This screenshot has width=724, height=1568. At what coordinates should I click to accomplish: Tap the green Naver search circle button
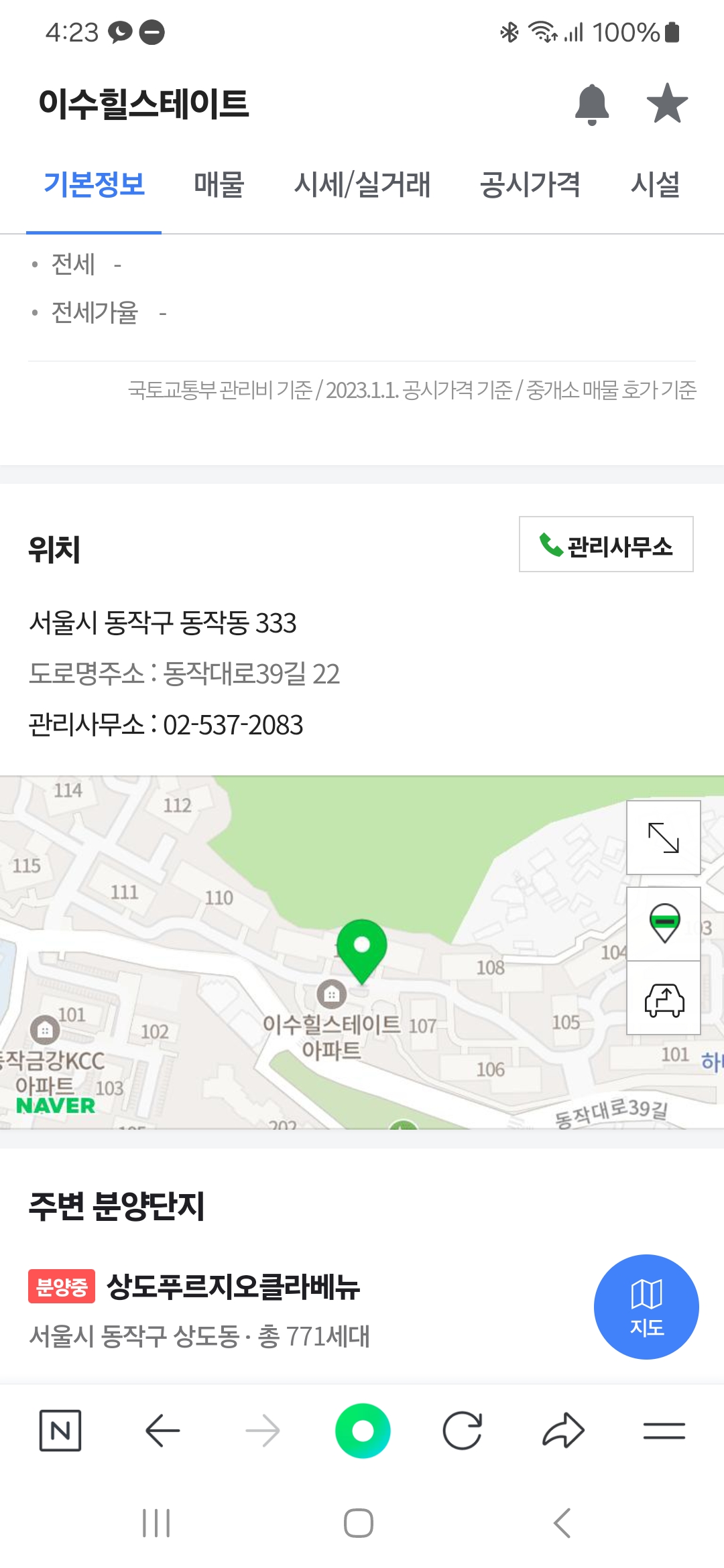tap(363, 1431)
